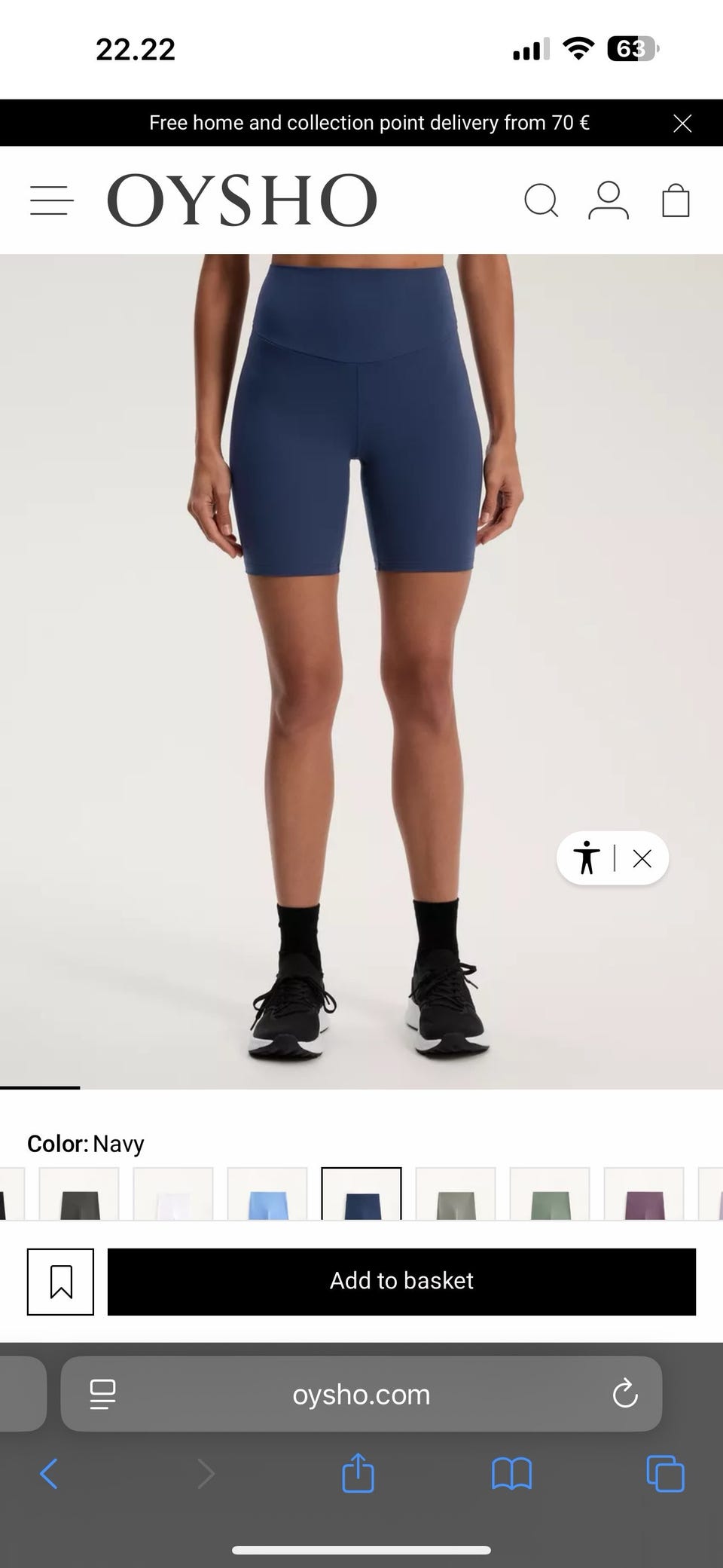Open the hamburger navigation menu
This screenshot has width=723, height=1568.
pos(52,201)
